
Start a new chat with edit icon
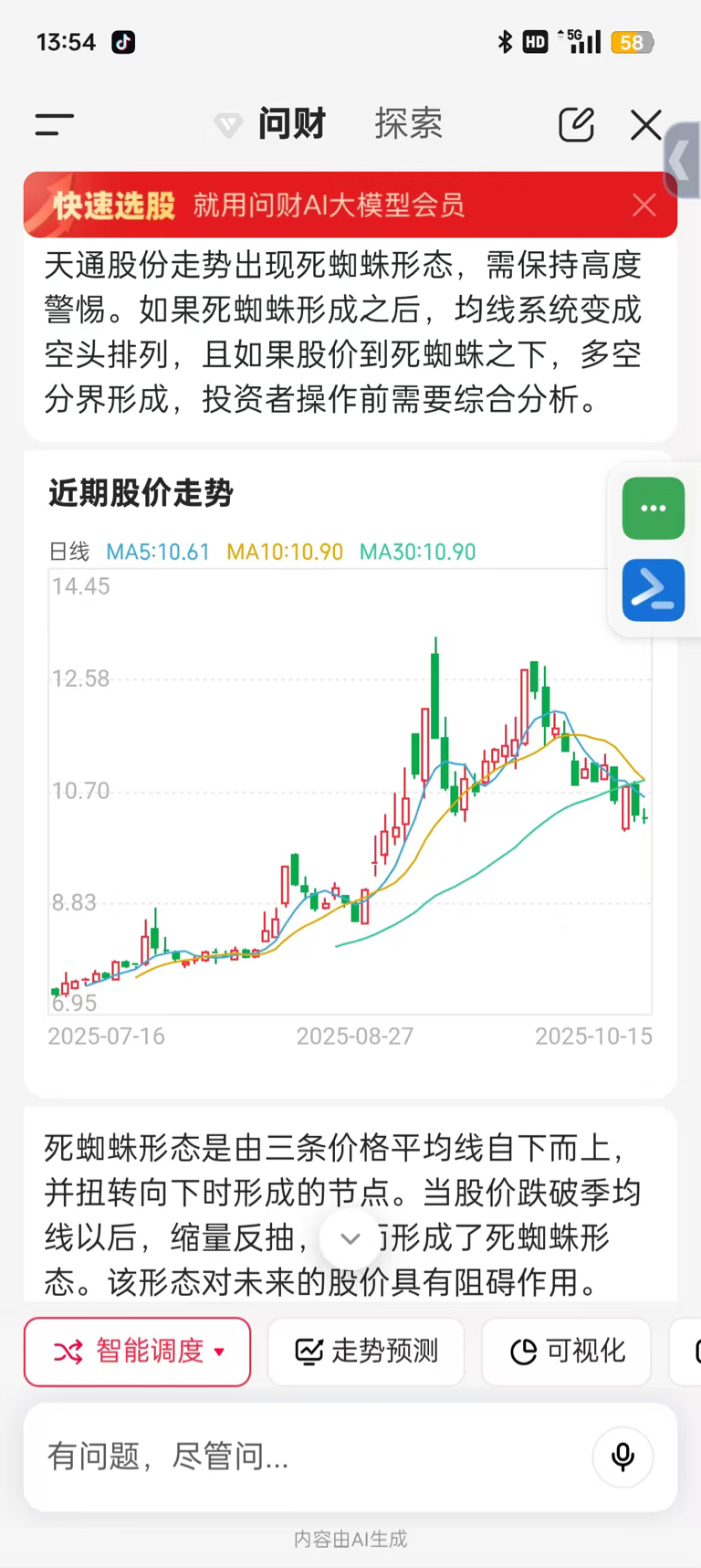point(576,124)
